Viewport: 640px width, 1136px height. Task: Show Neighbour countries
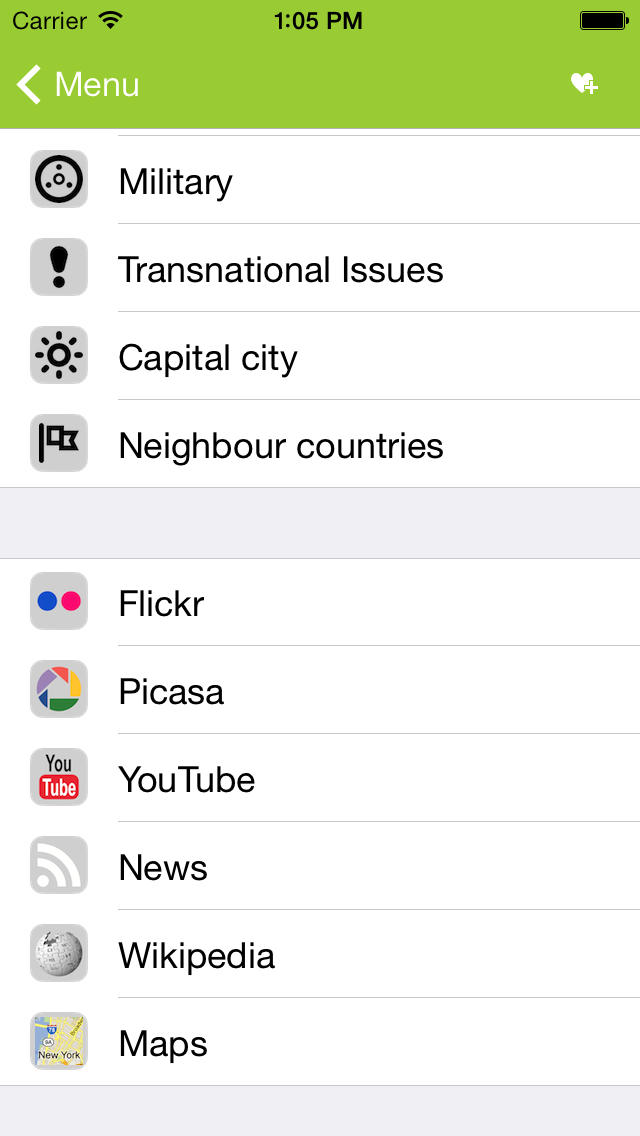coord(320,443)
